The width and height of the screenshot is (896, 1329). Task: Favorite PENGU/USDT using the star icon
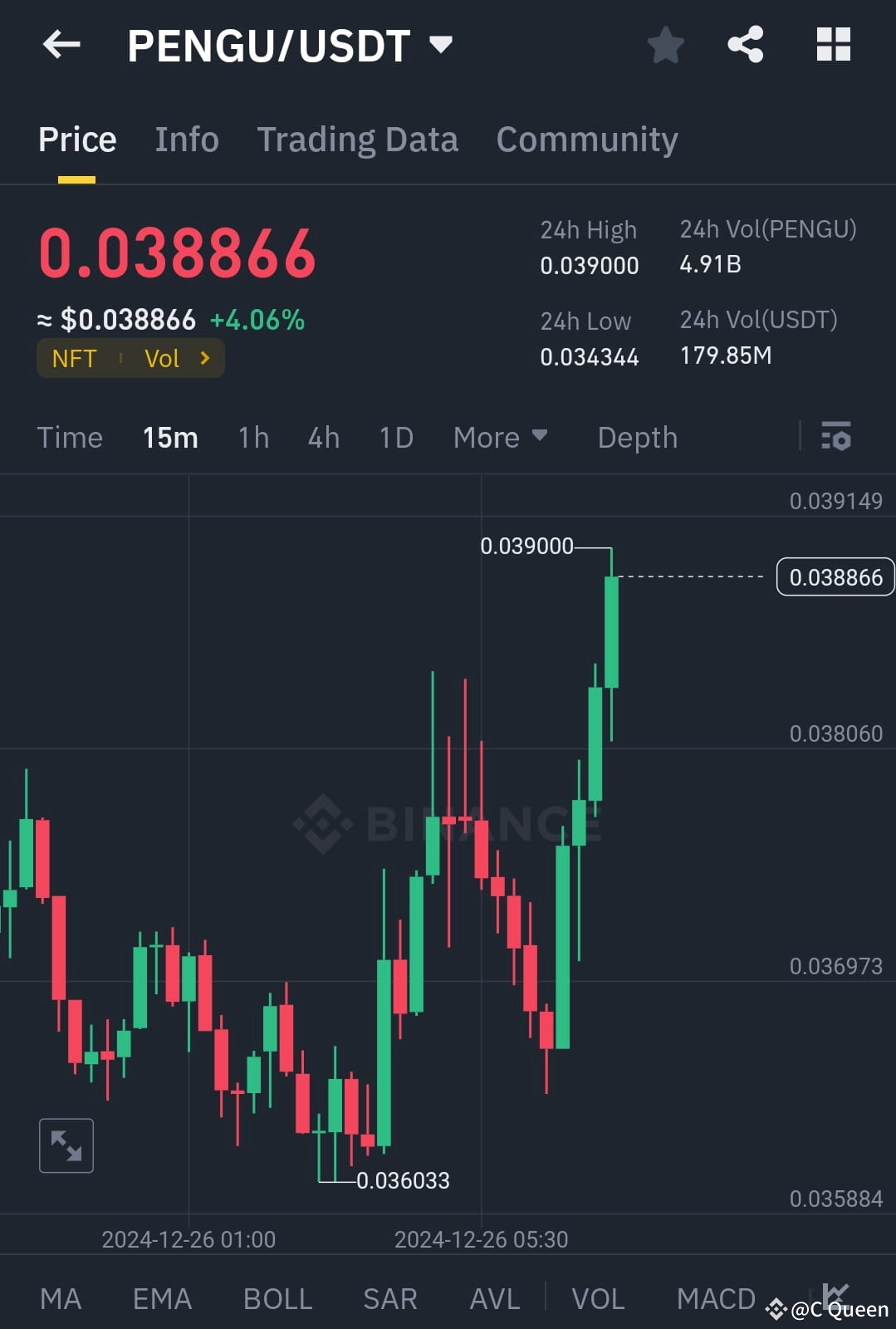click(x=665, y=45)
